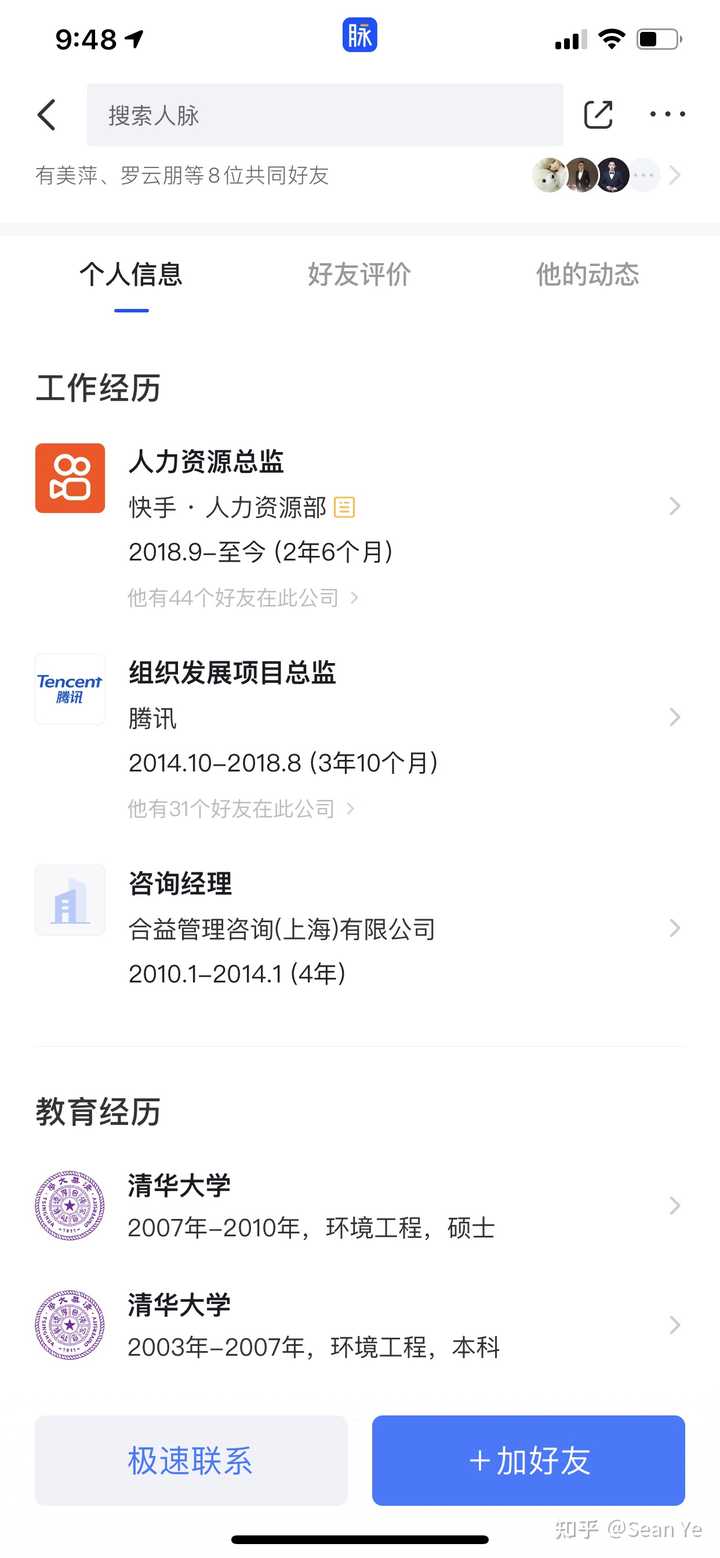Go back with the arrow icon

[x=47, y=115]
